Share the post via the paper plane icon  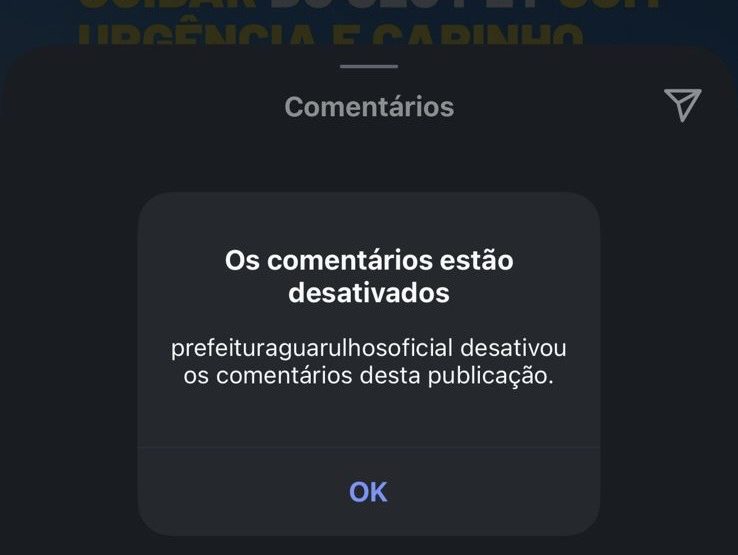pos(682,104)
